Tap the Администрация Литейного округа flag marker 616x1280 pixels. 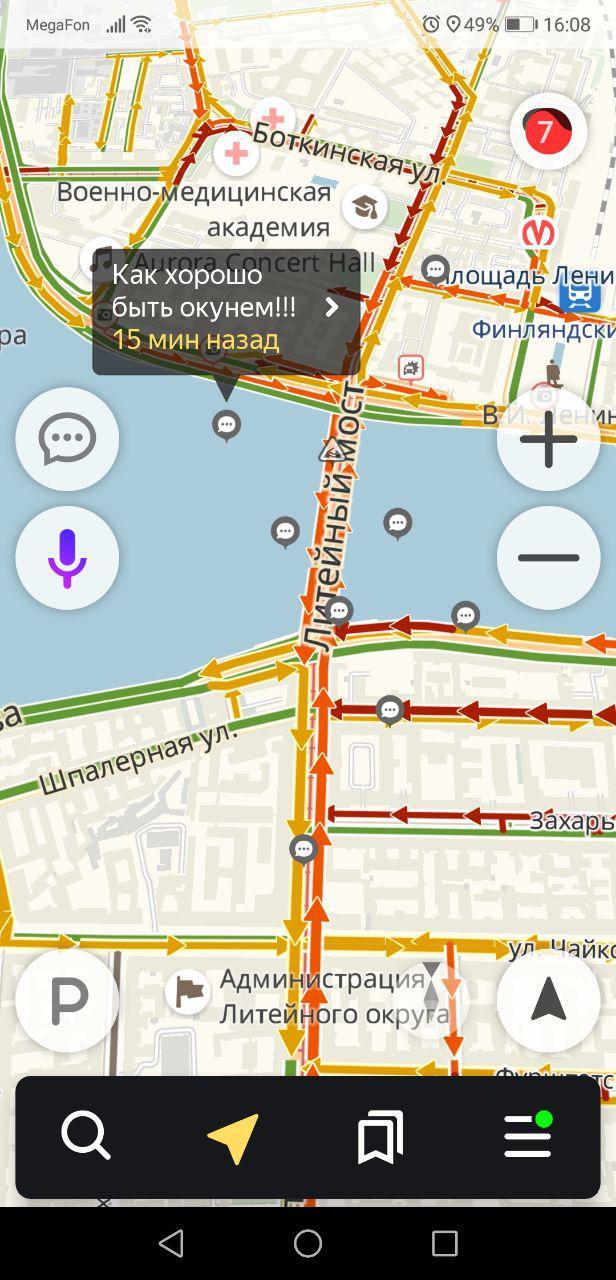[188, 992]
